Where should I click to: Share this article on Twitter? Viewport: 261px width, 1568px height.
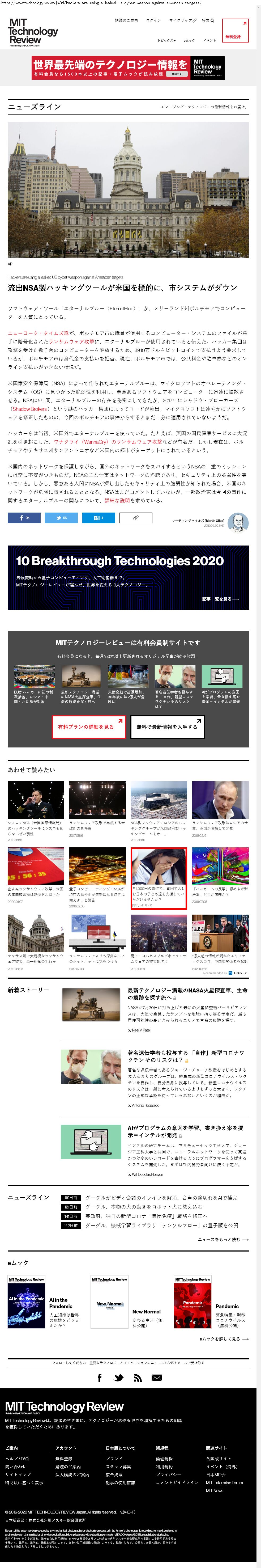[x=61, y=517]
